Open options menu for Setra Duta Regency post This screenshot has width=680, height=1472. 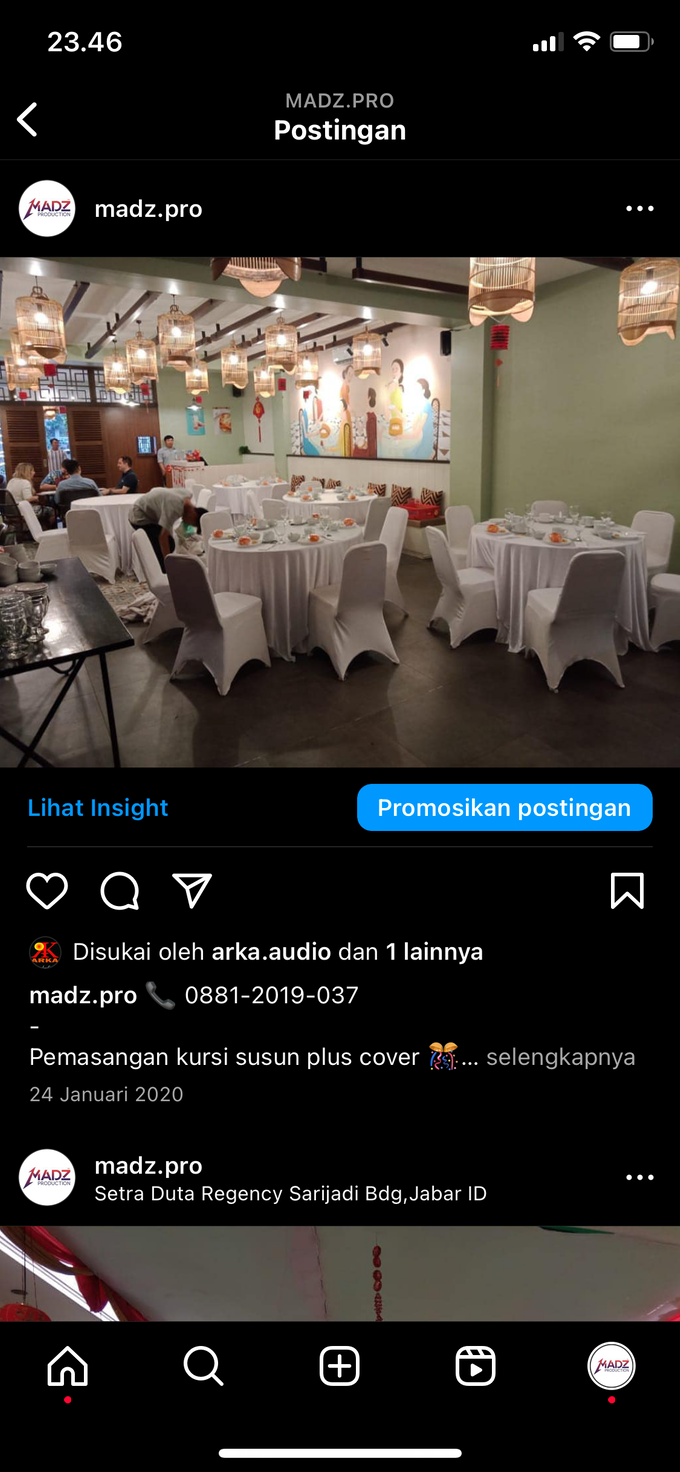[x=639, y=1178]
